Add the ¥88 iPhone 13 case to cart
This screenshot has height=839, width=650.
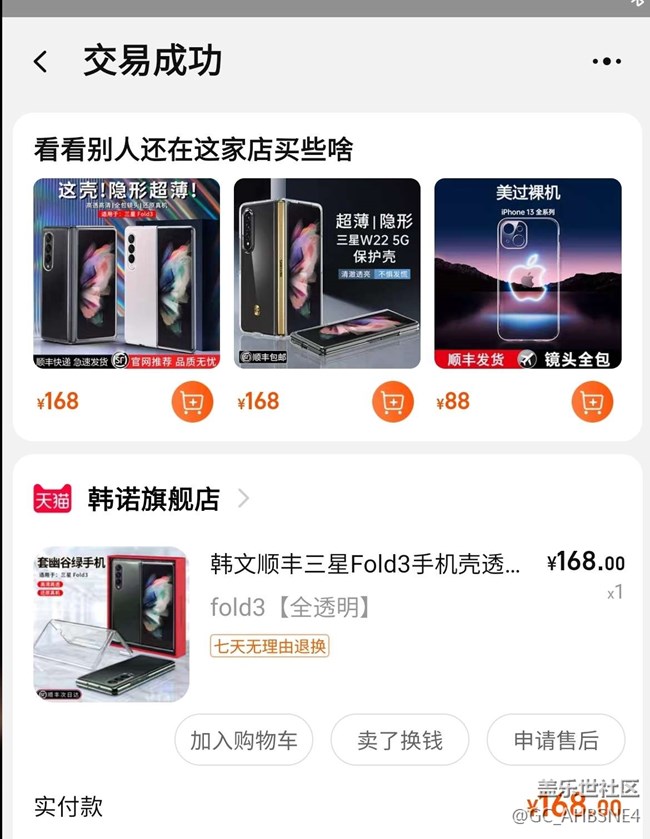pyautogui.click(x=592, y=402)
